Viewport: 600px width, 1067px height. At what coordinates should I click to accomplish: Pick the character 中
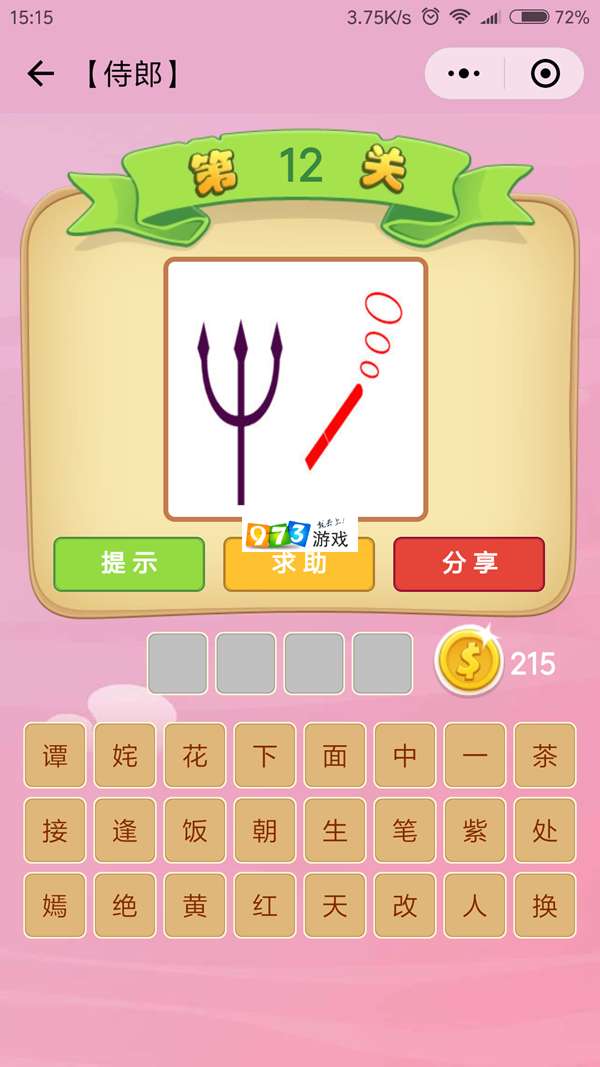[405, 755]
